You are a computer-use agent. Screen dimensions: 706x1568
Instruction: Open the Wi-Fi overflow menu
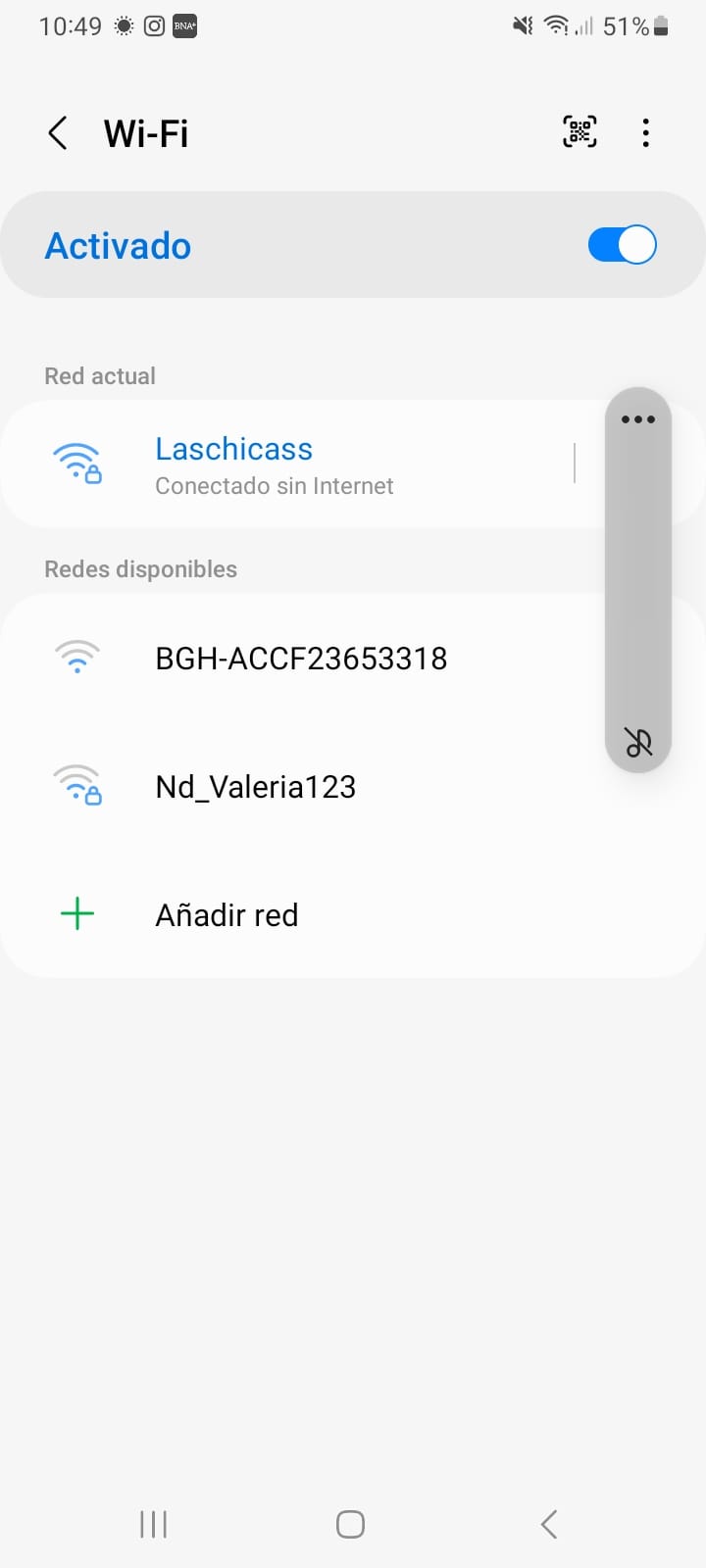(645, 132)
